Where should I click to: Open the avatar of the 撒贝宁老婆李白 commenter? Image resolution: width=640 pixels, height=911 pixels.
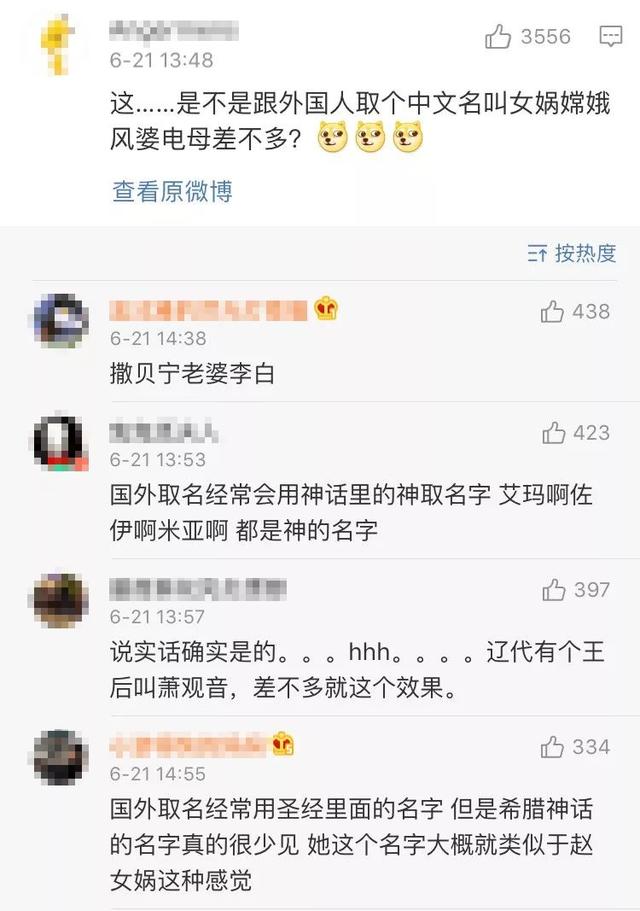pyautogui.click(x=61, y=322)
